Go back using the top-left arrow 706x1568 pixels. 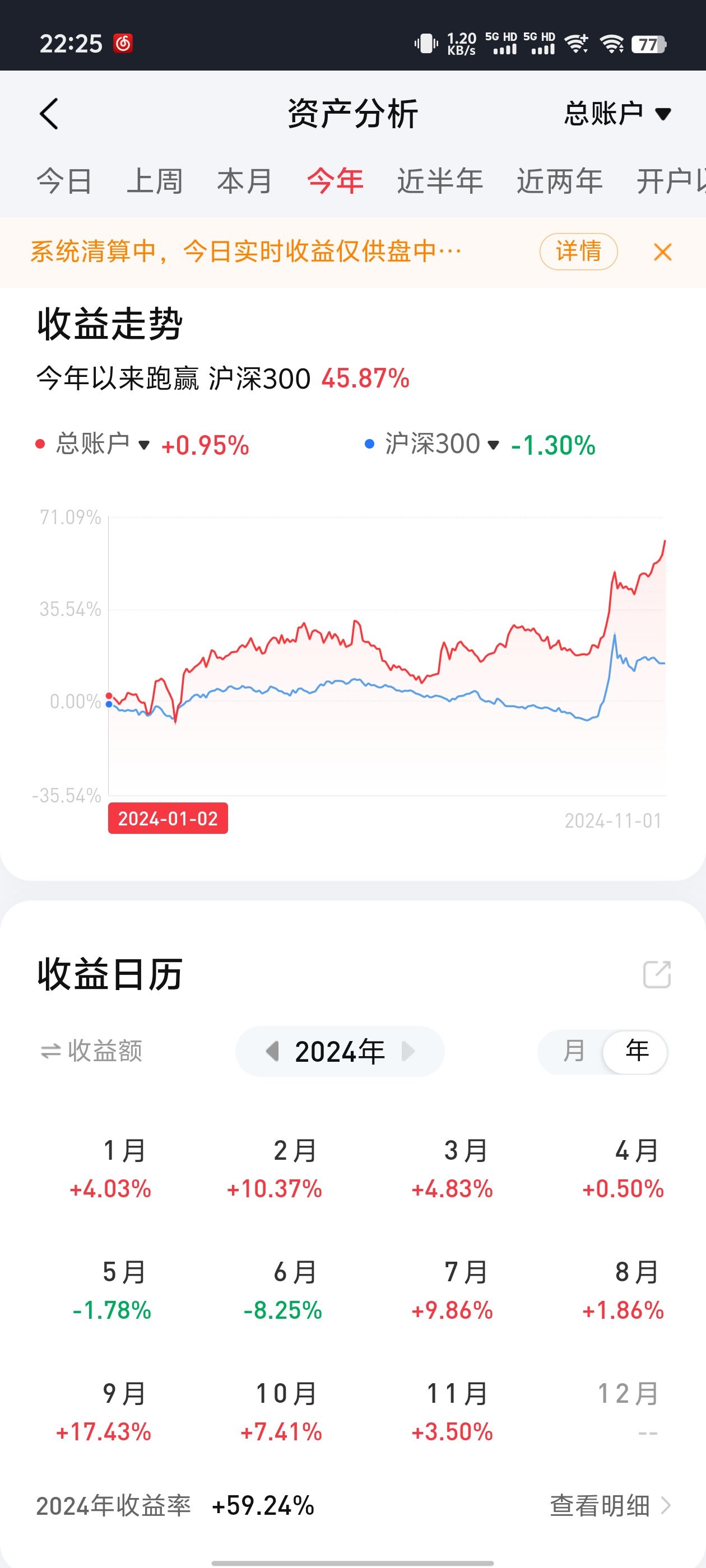[x=49, y=114]
